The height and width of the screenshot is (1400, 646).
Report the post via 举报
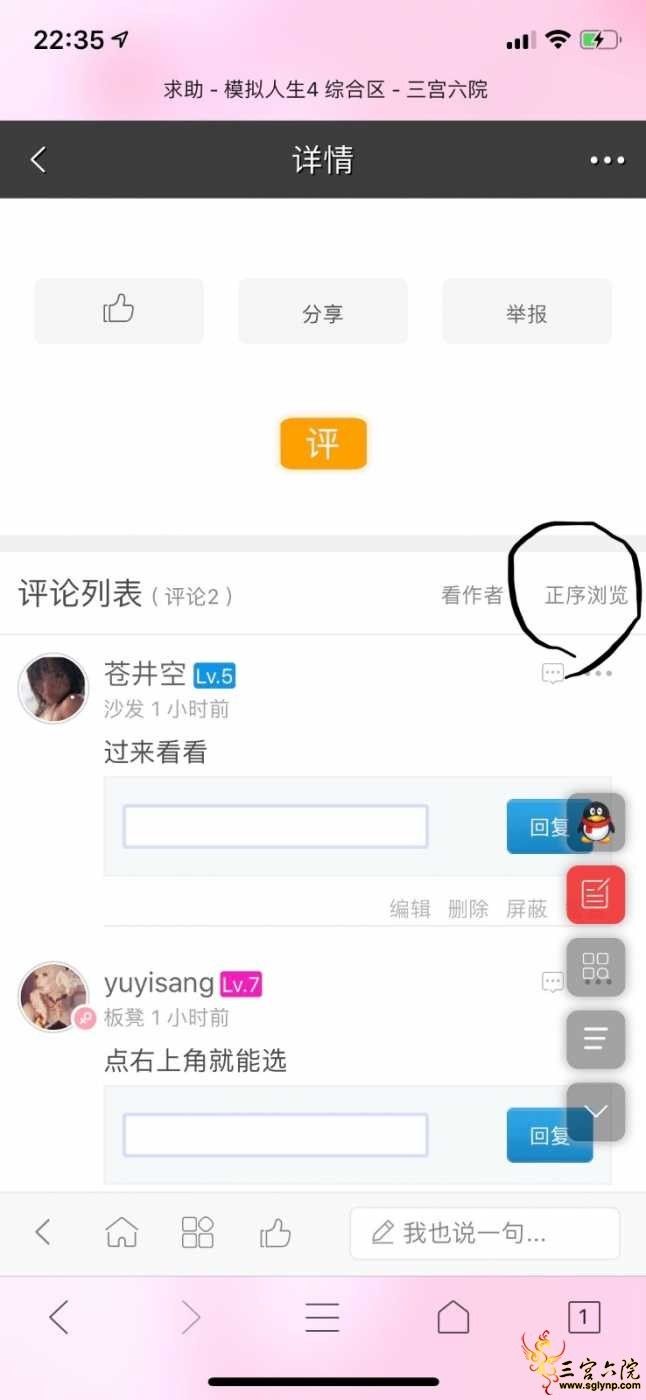point(526,313)
